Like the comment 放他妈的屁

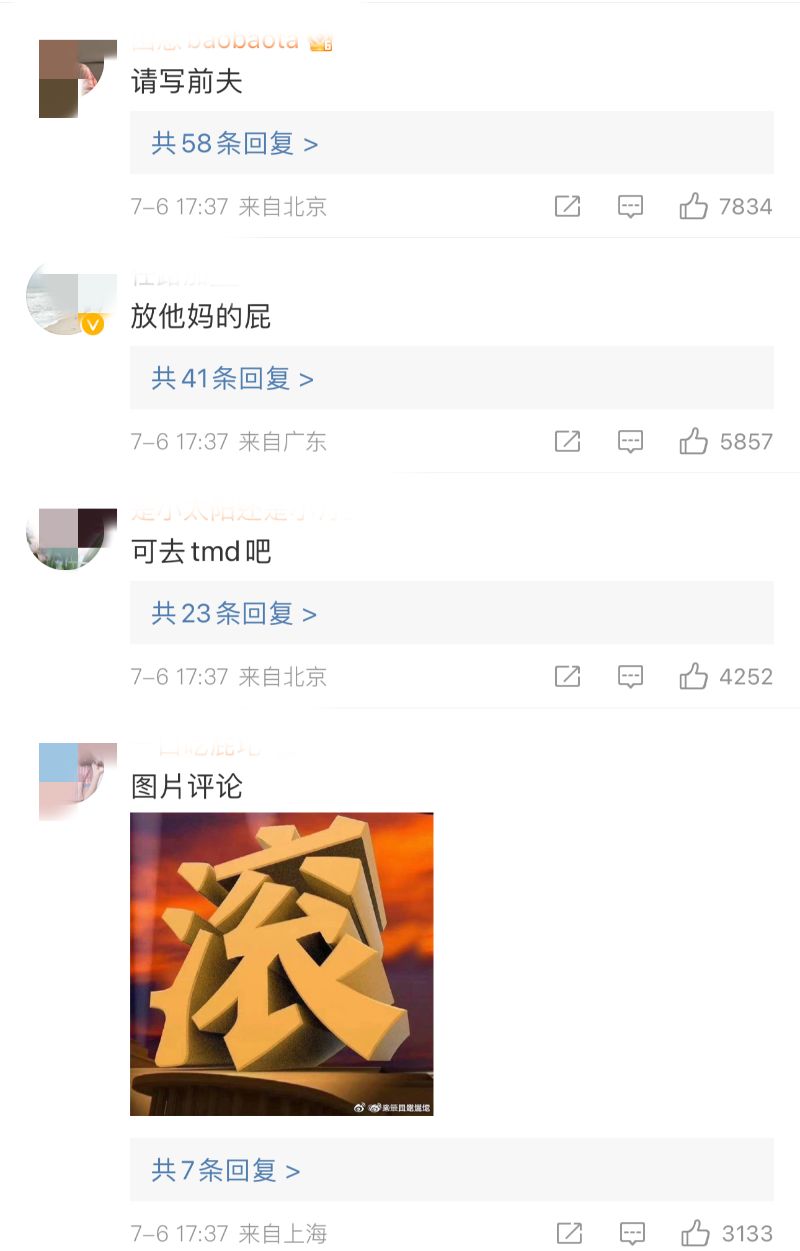[x=694, y=442]
